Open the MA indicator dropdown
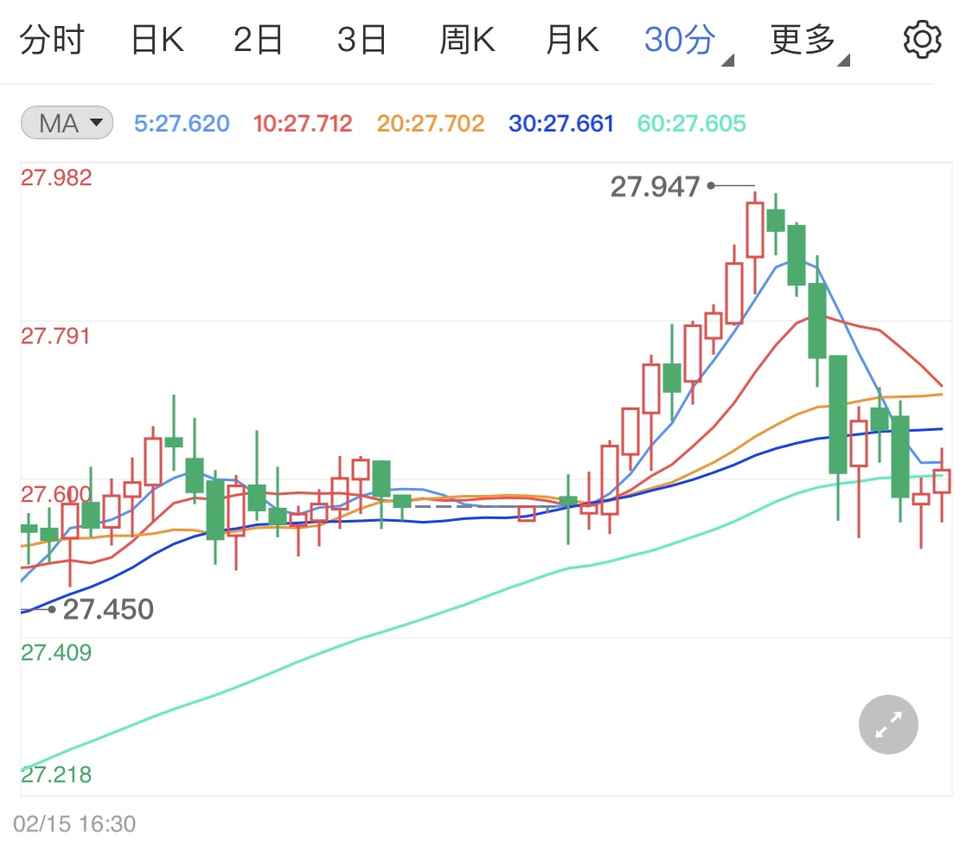This screenshot has width=973, height=841. pyautogui.click(x=67, y=124)
